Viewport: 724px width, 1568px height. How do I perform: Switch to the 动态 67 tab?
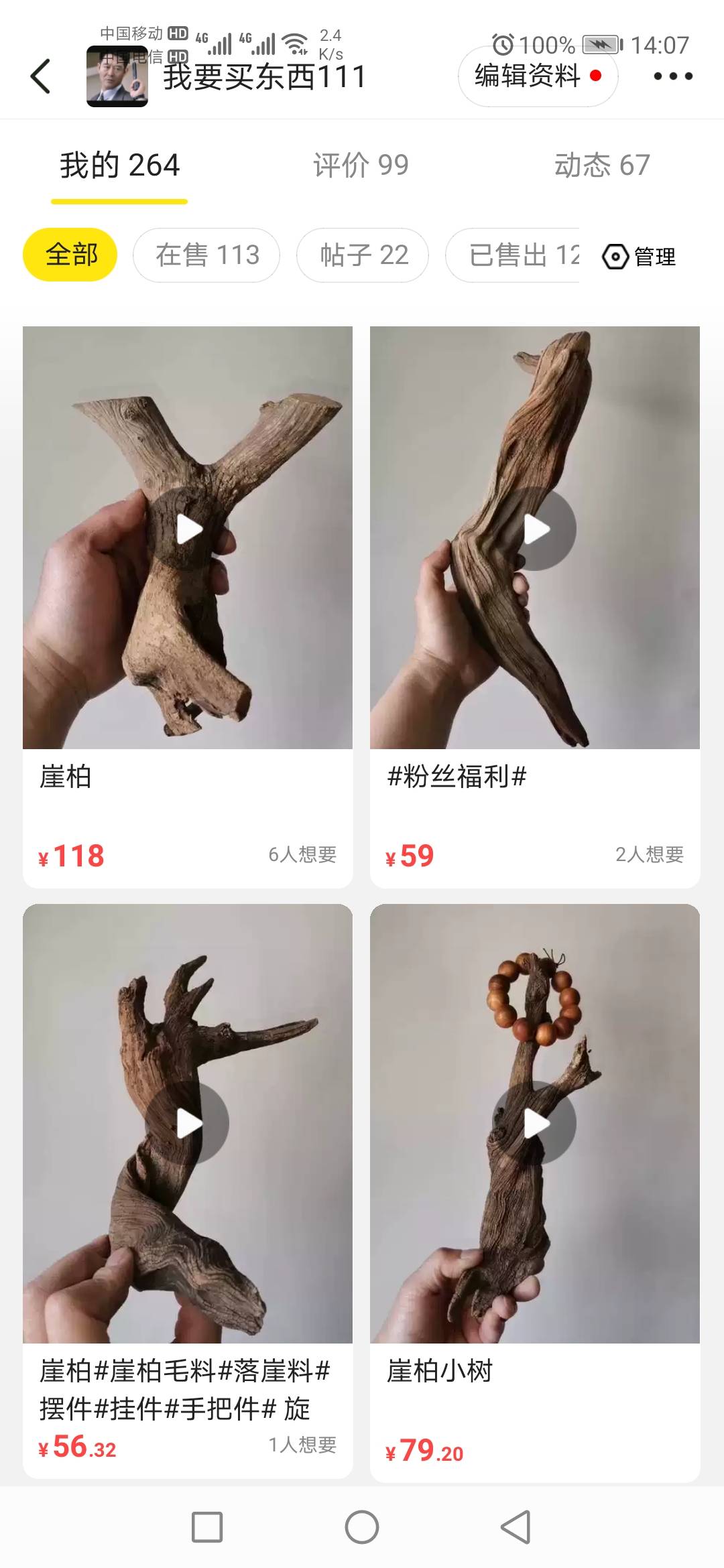(601, 166)
